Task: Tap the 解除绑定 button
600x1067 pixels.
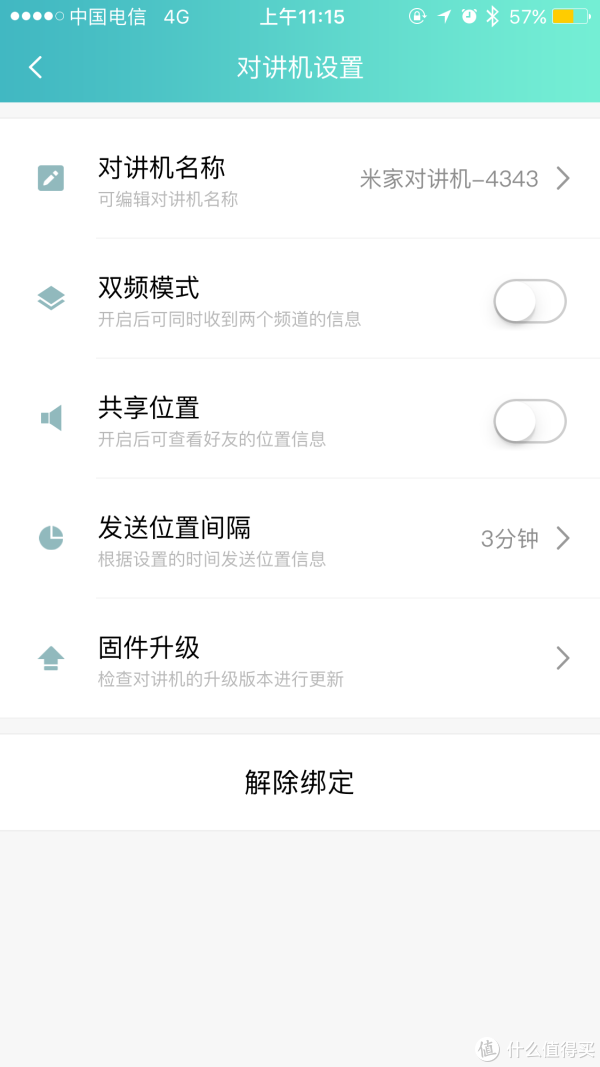Action: (x=300, y=783)
